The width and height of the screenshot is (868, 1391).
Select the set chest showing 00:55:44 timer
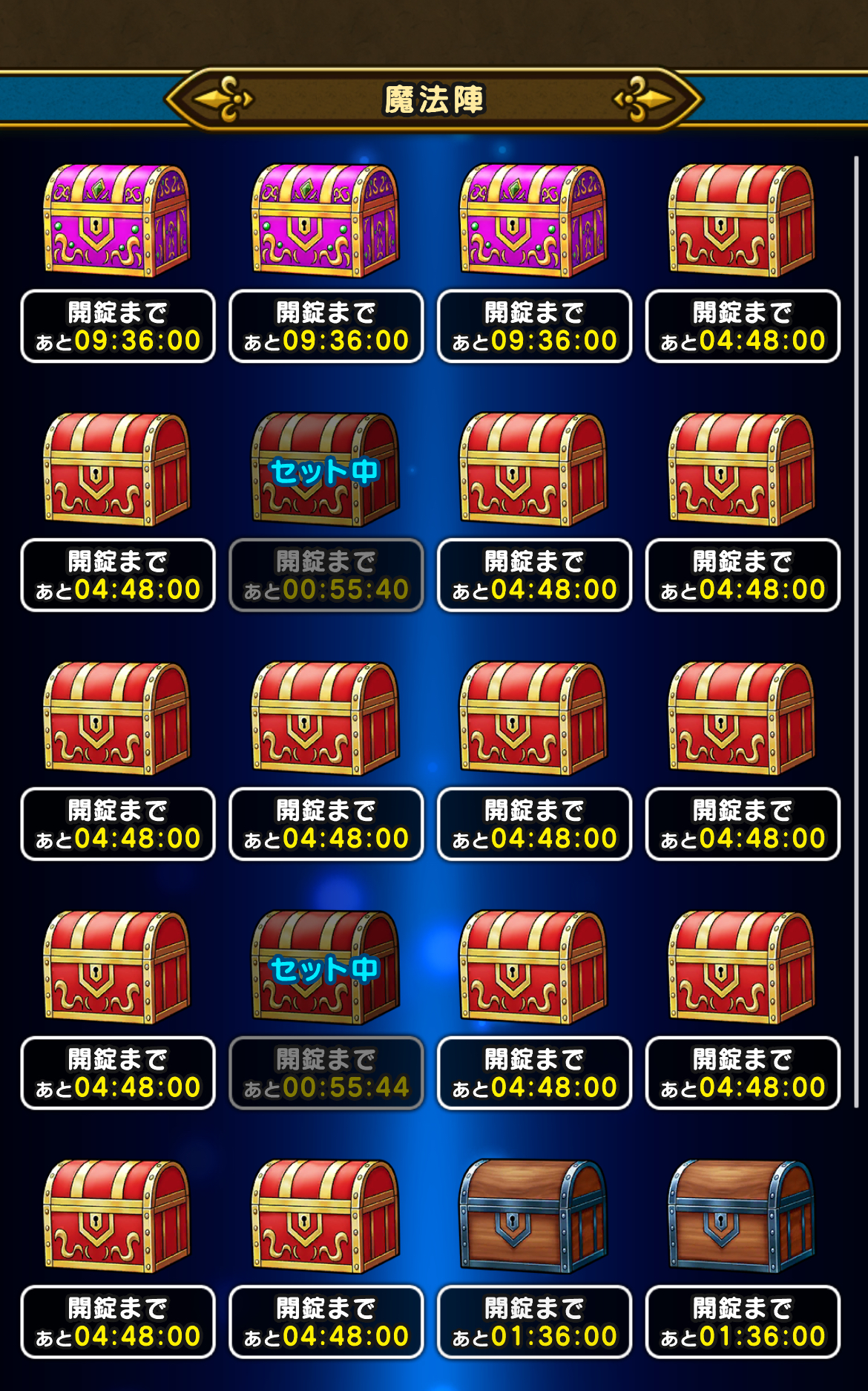coord(326,968)
